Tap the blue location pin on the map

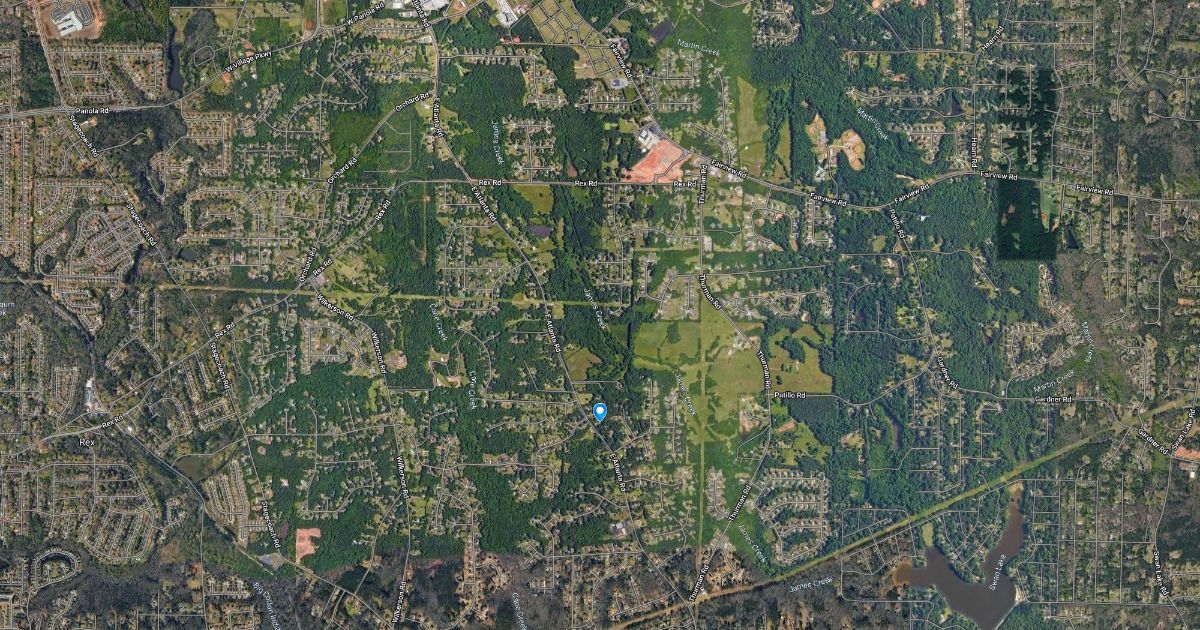point(600,411)
